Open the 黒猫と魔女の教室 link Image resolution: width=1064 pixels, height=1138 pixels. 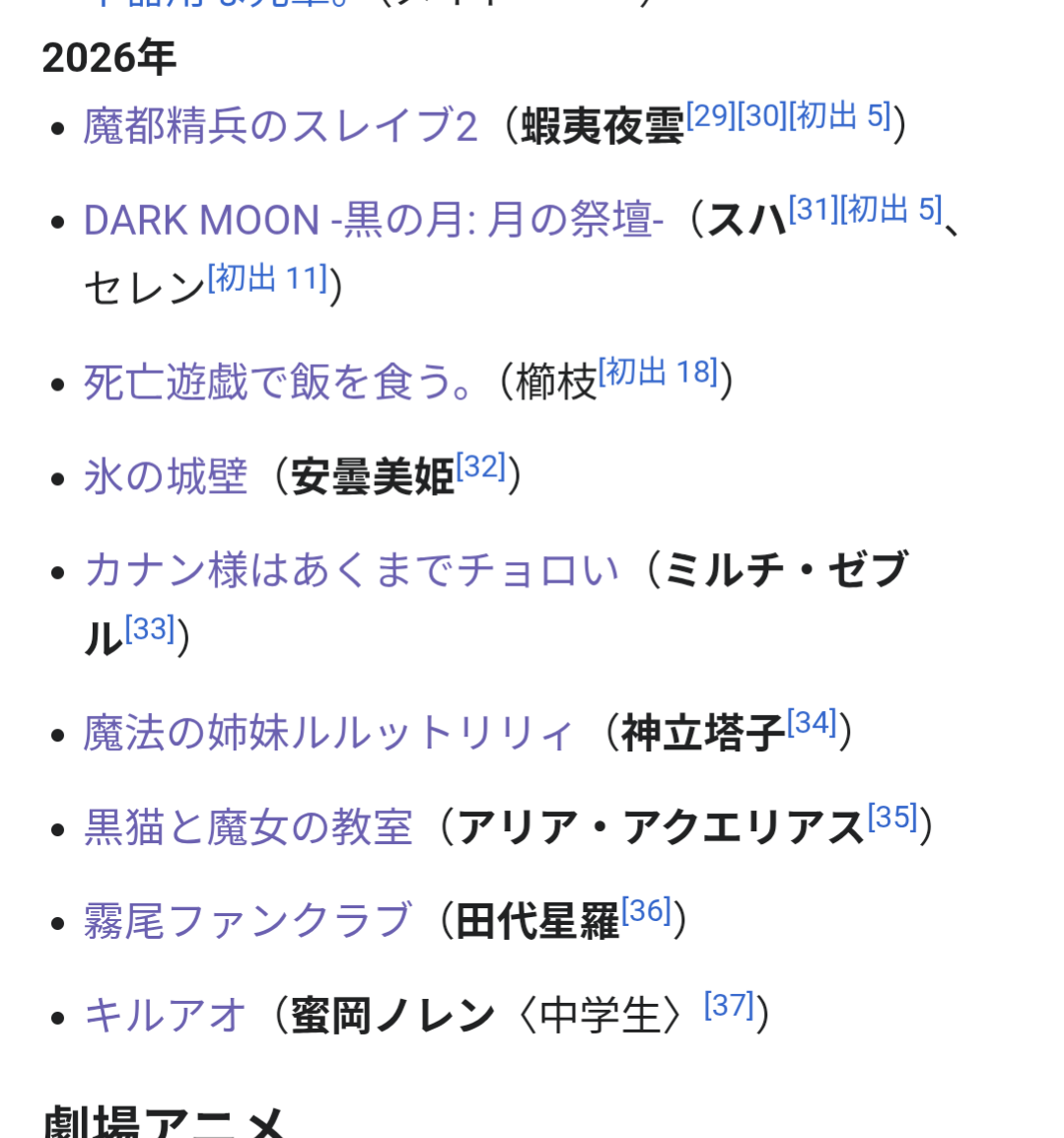pyautogui.click(x=248, y=827)
